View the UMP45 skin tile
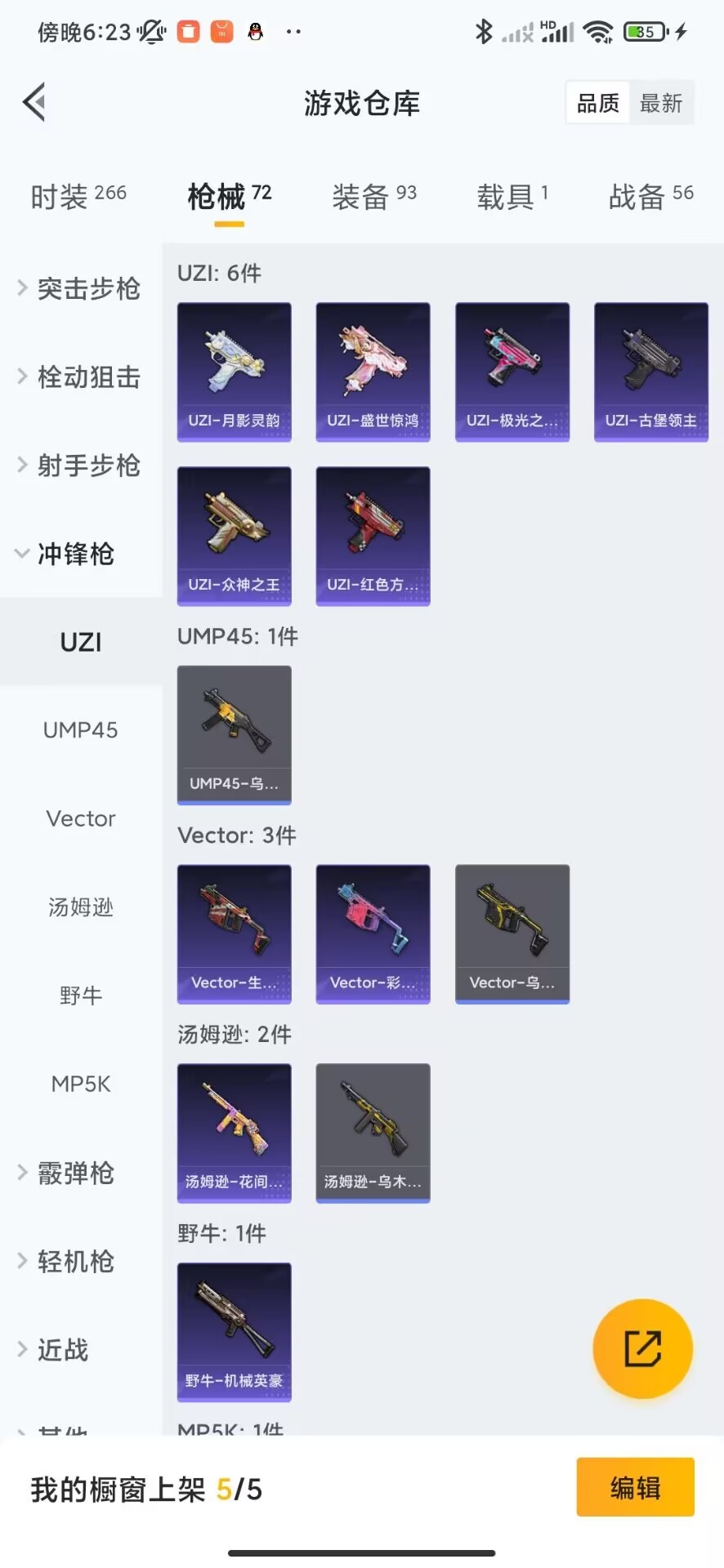724x1568 pixels. point(235,734)
